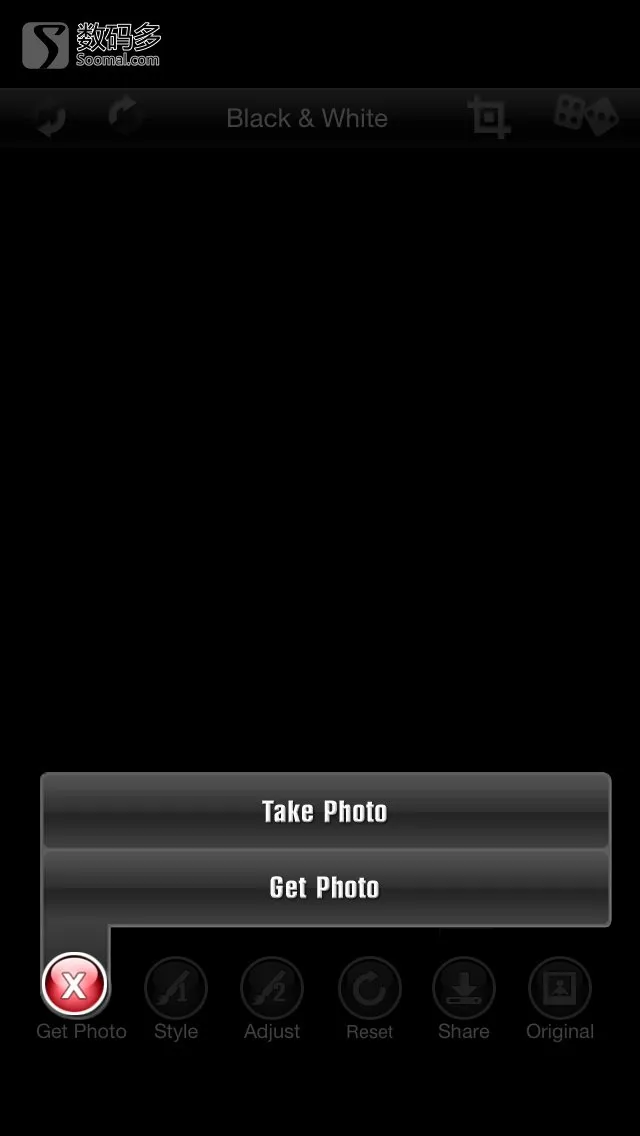This screenshot has width=640, height=1136.
Task: Select Get Photo in the popup menu
Action: pos(325,888)
